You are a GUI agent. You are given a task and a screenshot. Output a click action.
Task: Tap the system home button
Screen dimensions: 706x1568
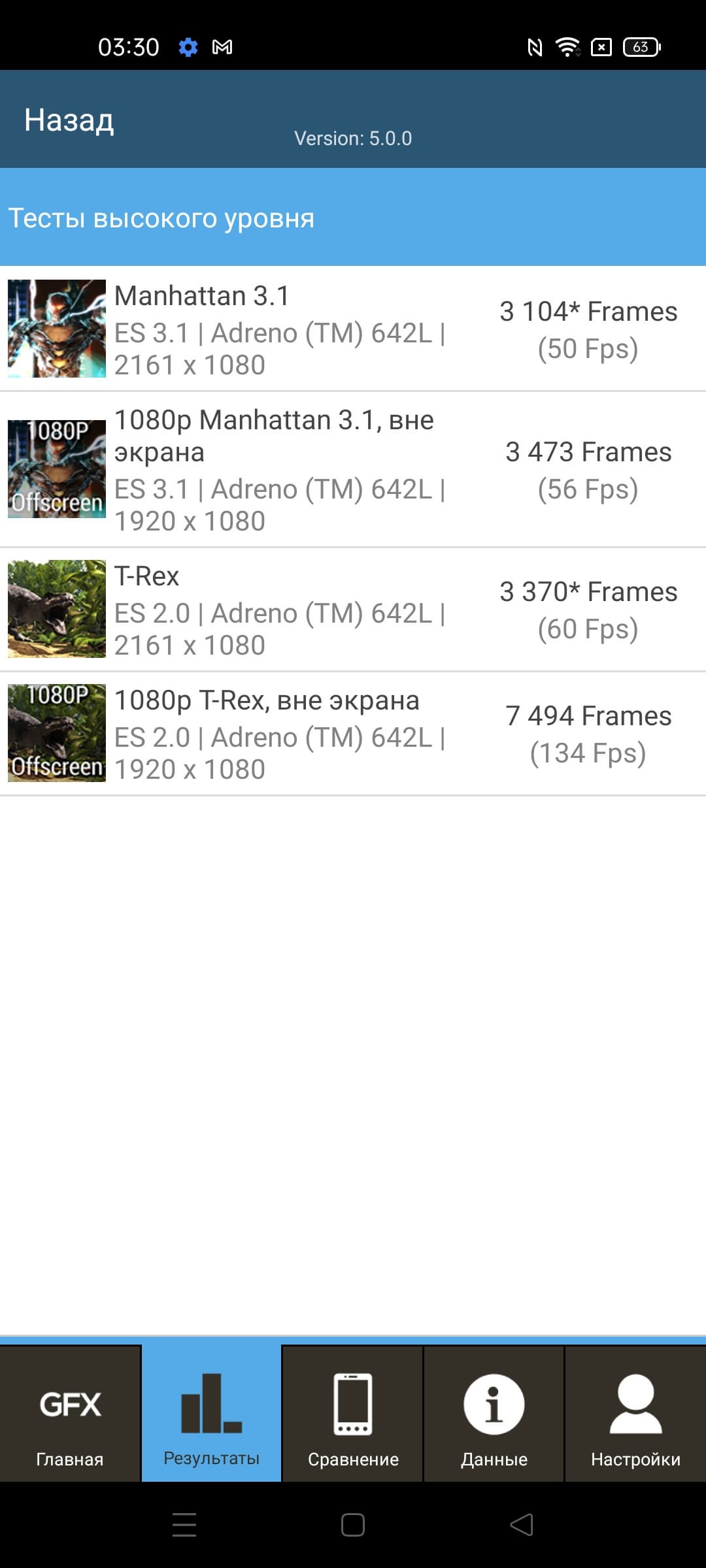(x=353, y=1525)
